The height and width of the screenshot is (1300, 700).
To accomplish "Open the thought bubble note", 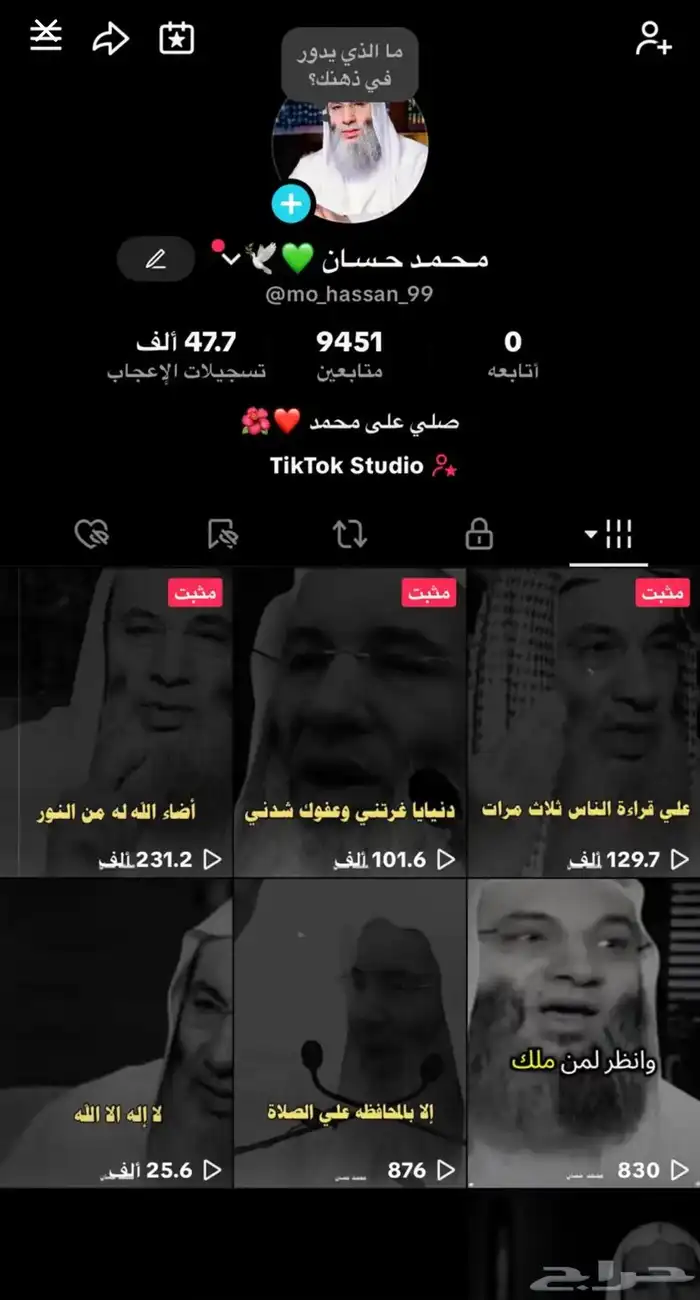I will pyautogui.click(x=349, y=65).
